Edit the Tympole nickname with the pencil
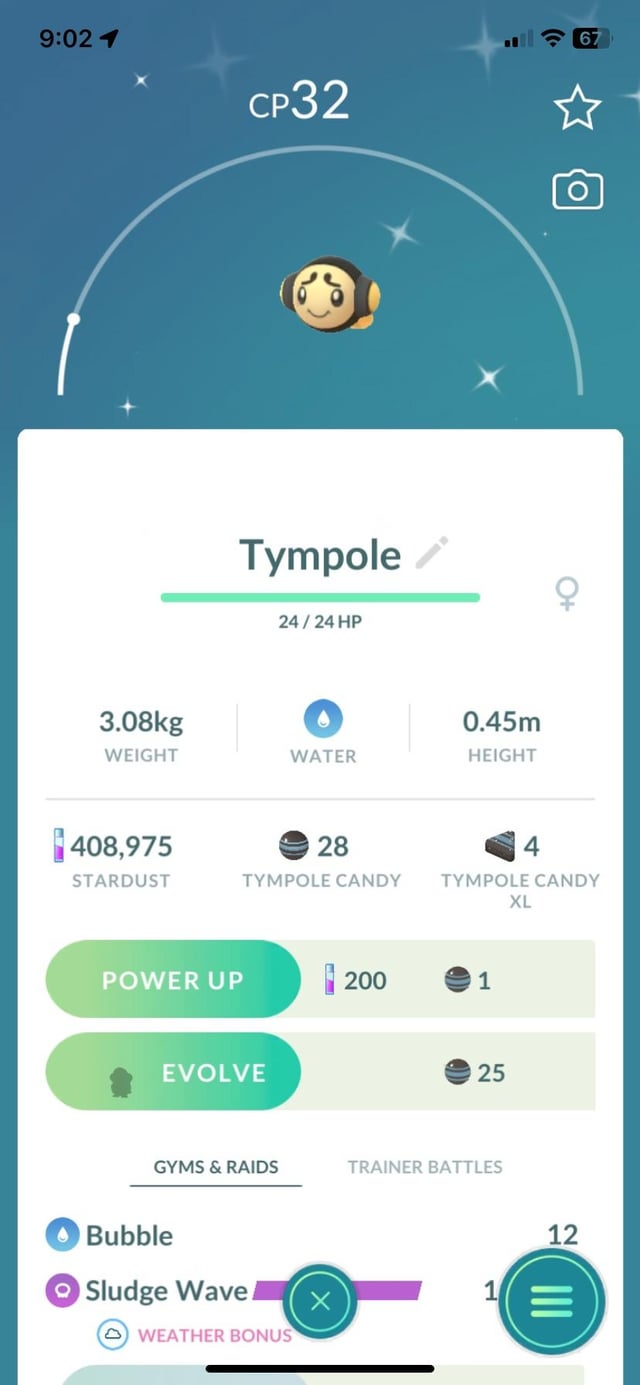 [431, 553]
